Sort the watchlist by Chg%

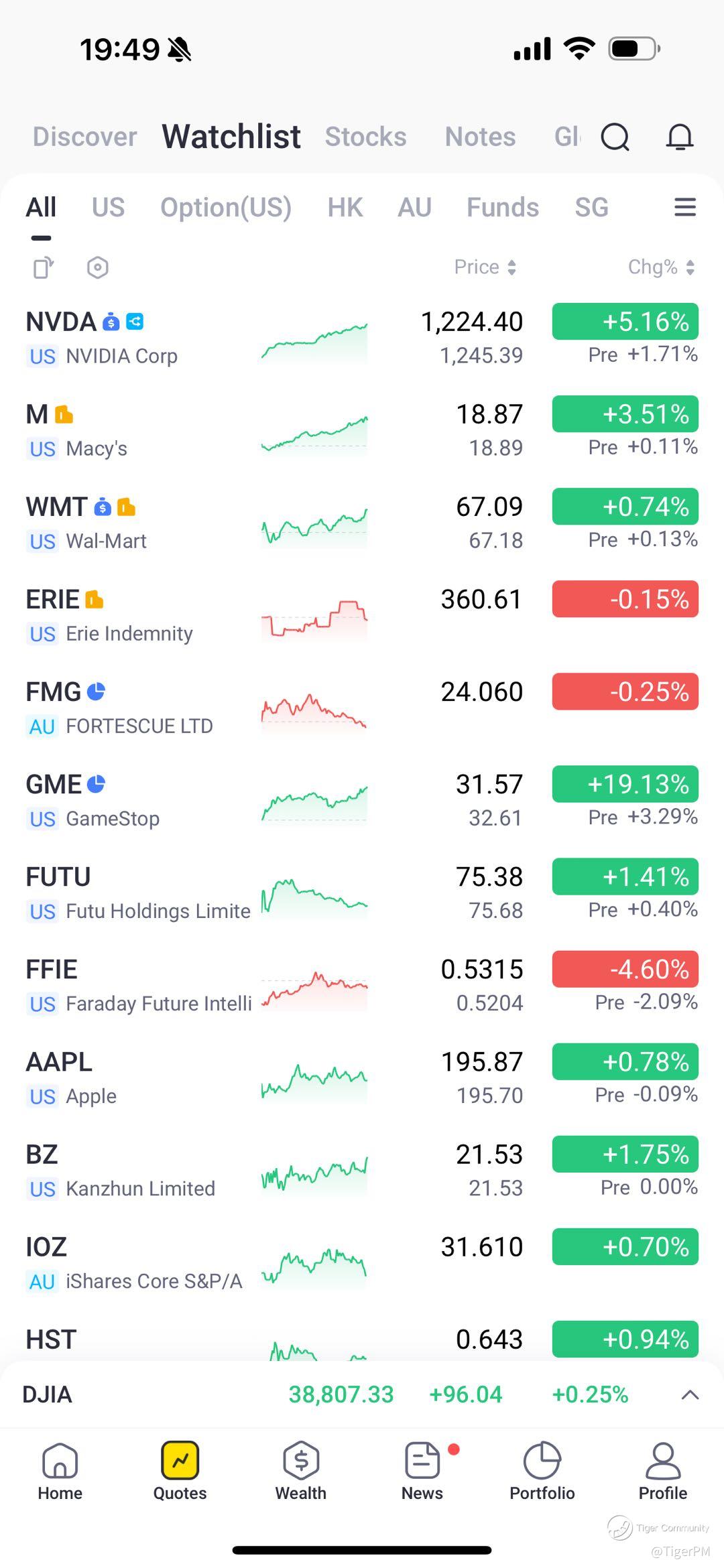click(661, 267)
